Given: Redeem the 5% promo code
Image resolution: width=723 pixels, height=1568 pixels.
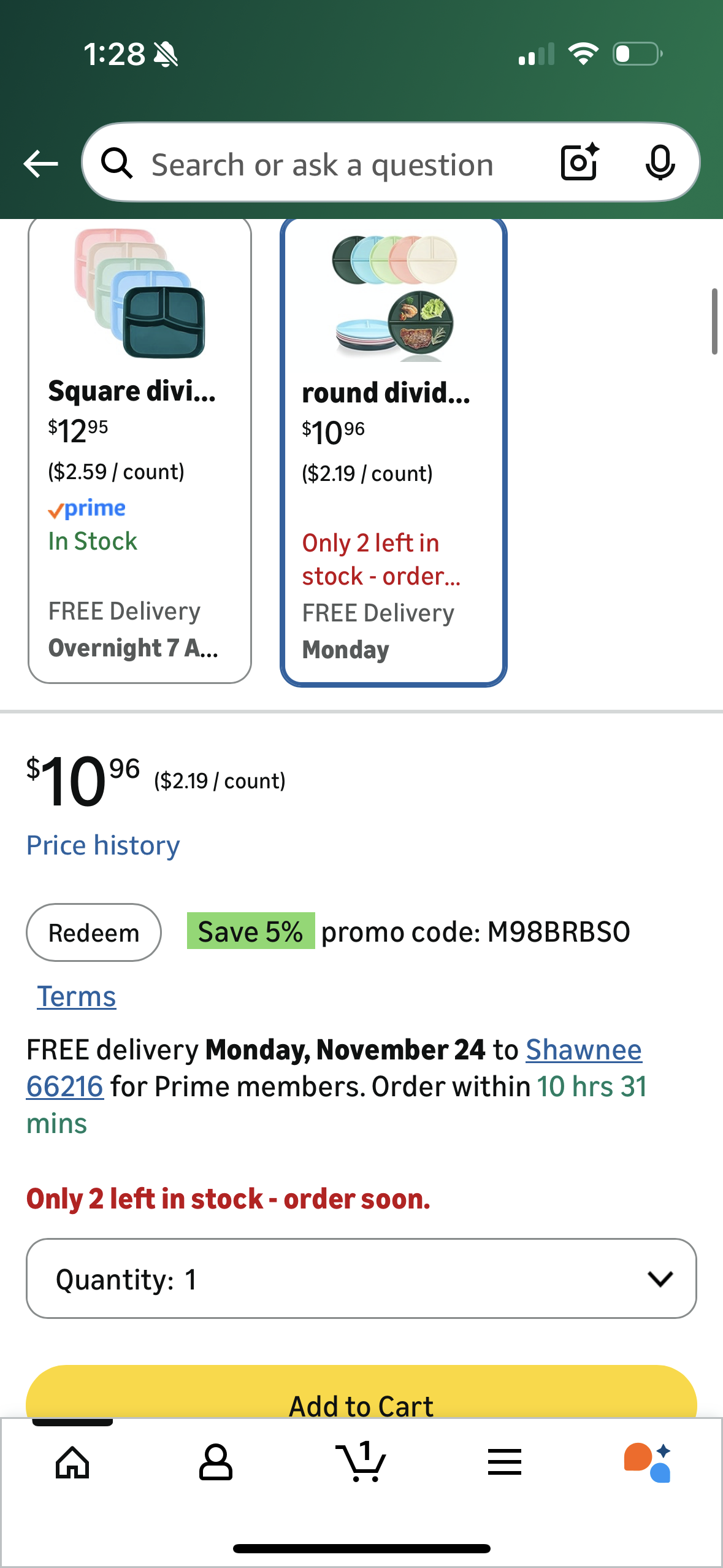Looking at the screenshot, I should 94,932.
